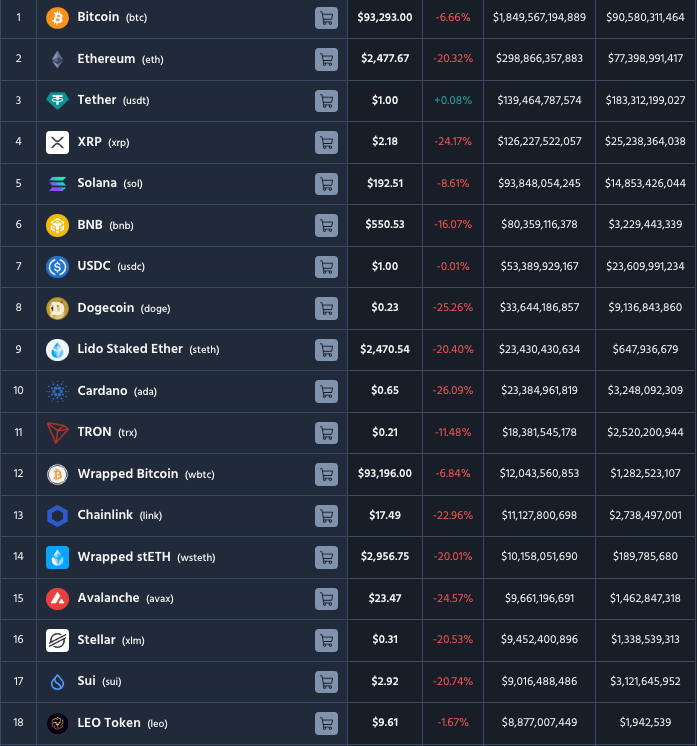Tap Dogecoin's cart button
This screenshot has height=746, width=697.
(x=326, y=308)
